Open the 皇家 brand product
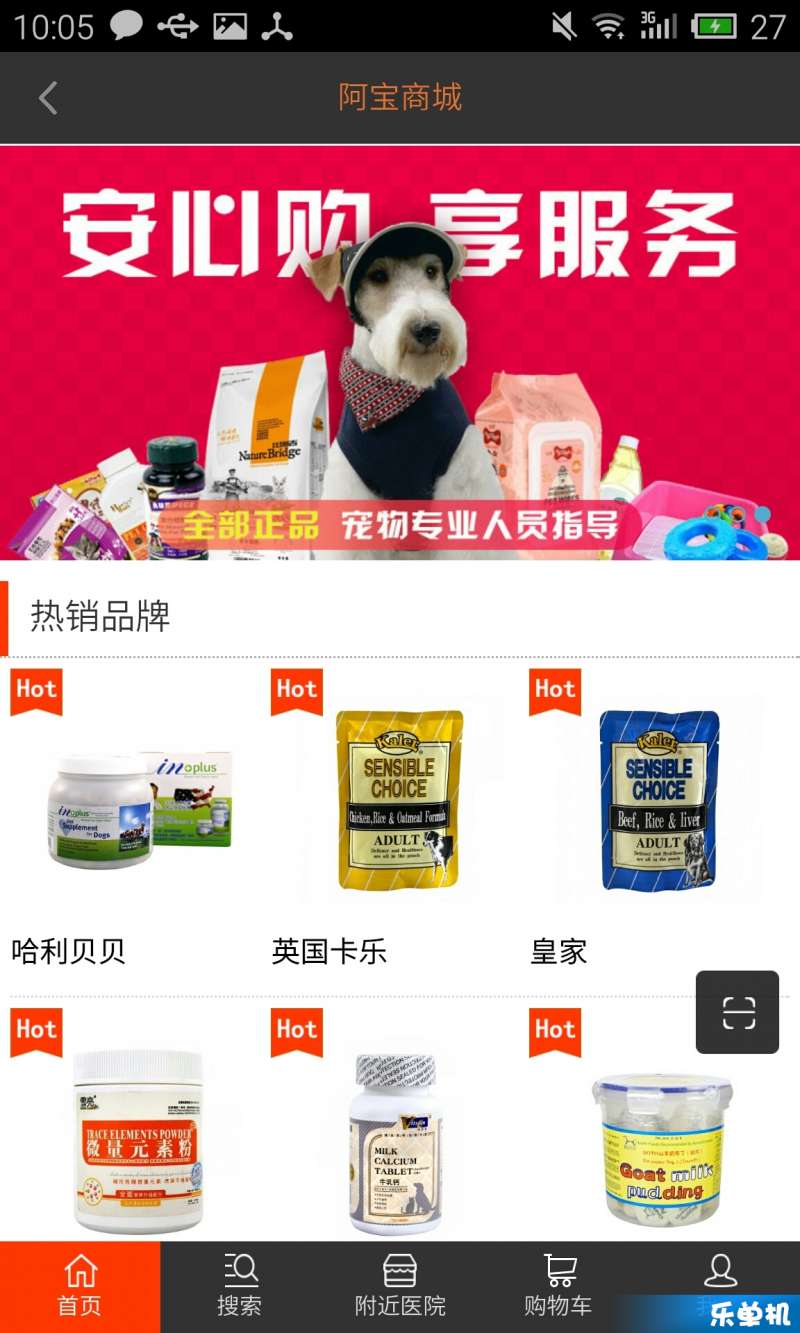Screen dimensions: 800x1333 (x=658, y=800)
